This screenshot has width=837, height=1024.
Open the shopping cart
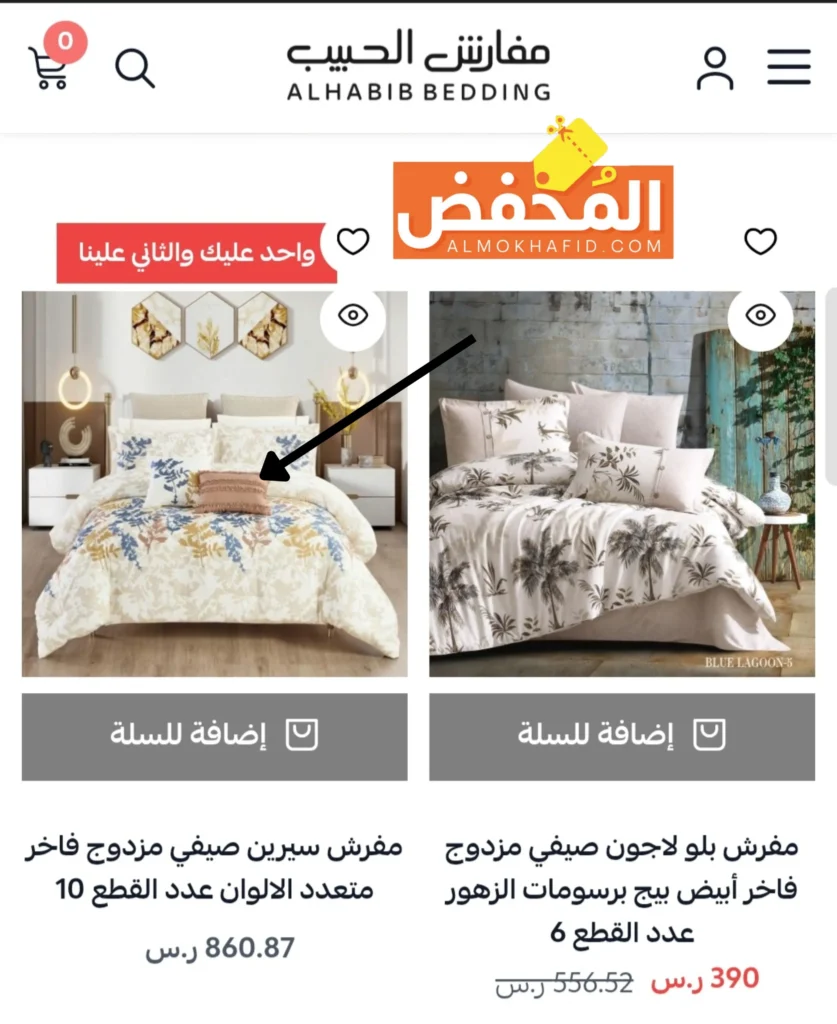tap(50, 66)
